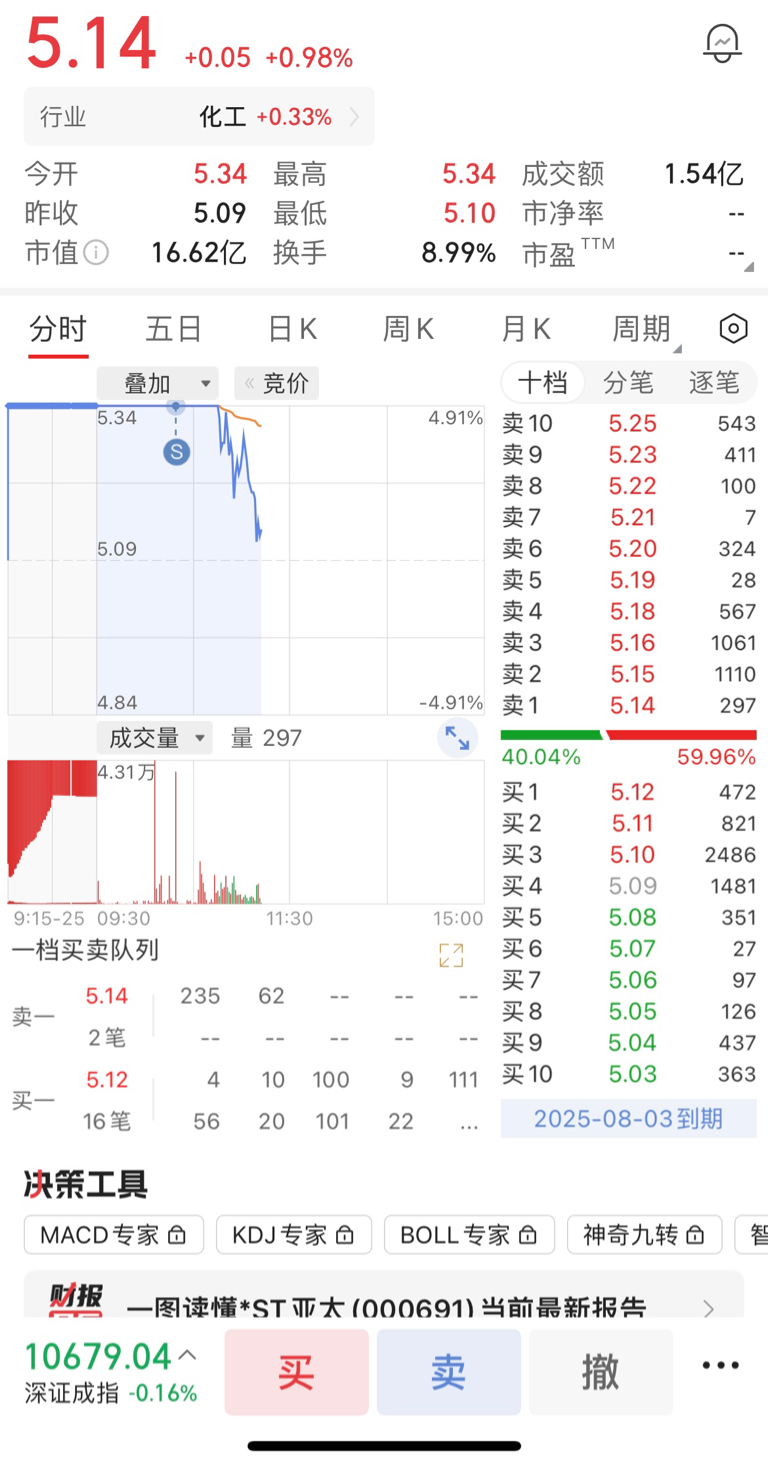Image resolution: width=768 pixels, height=1467 pixels.
Task: Open the 化工 industry row
Action: [199, 117]
